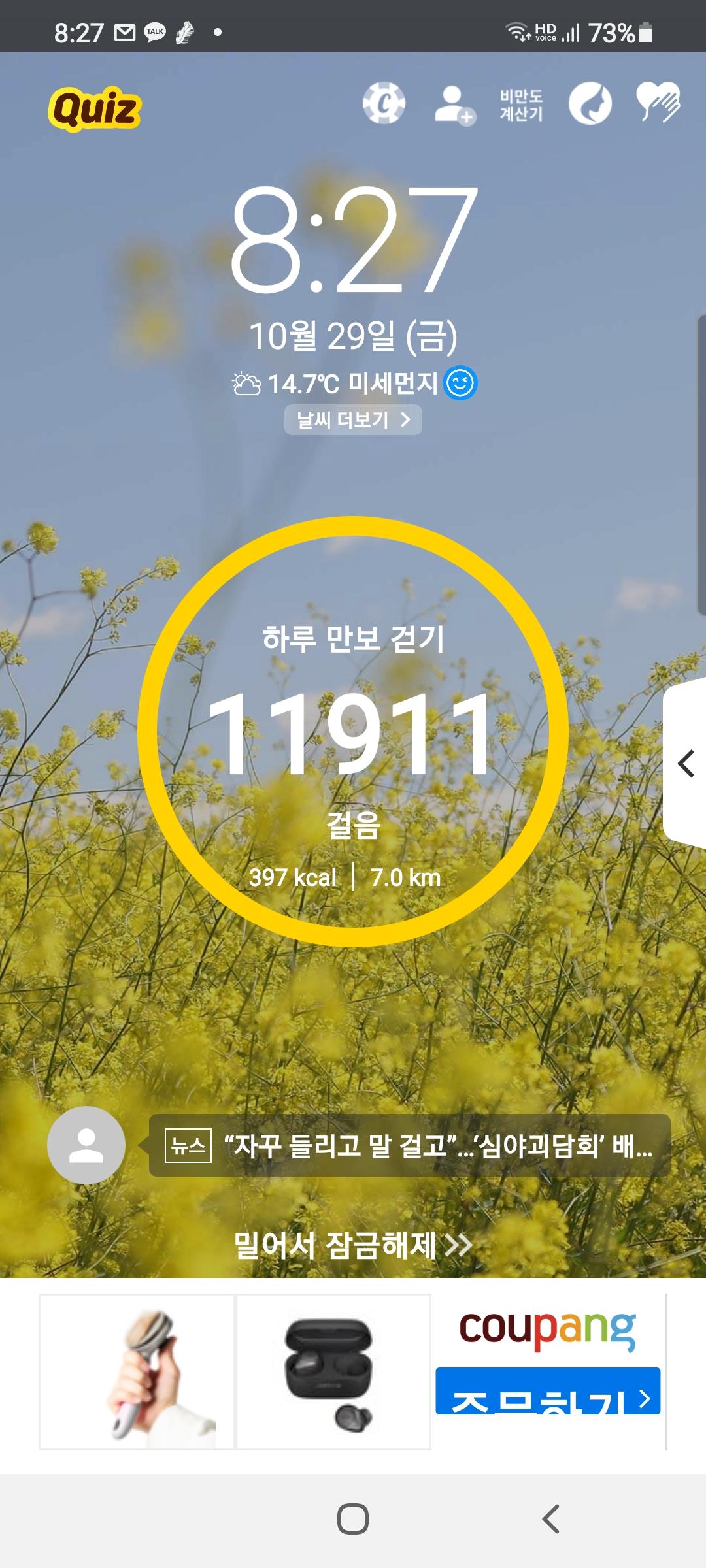The image size is (706, 1568).
Task: Open the face profile icon
Action: (590, 104)
